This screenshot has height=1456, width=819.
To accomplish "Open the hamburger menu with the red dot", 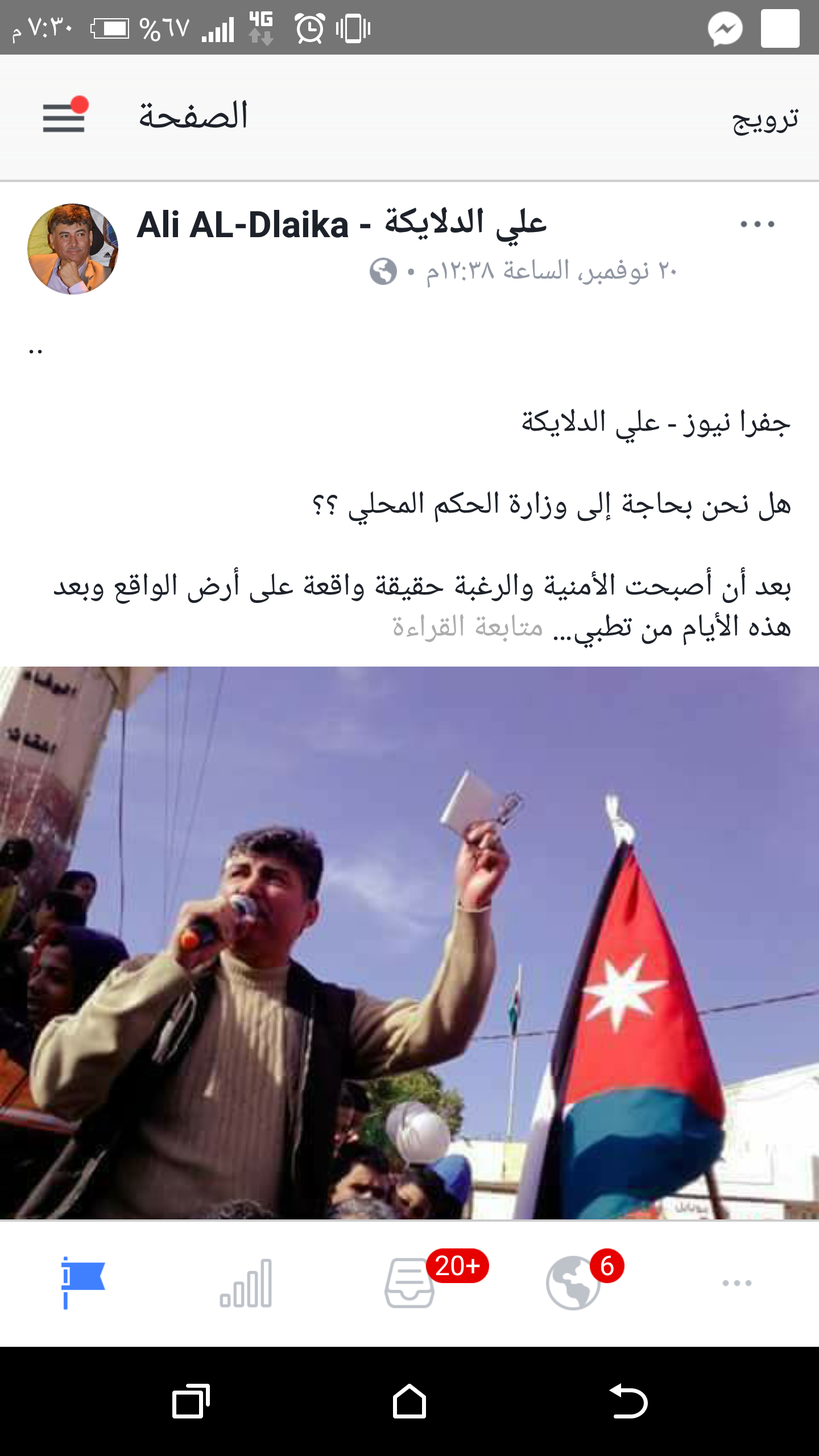I will pyautogui.click(x=64, y=117).
